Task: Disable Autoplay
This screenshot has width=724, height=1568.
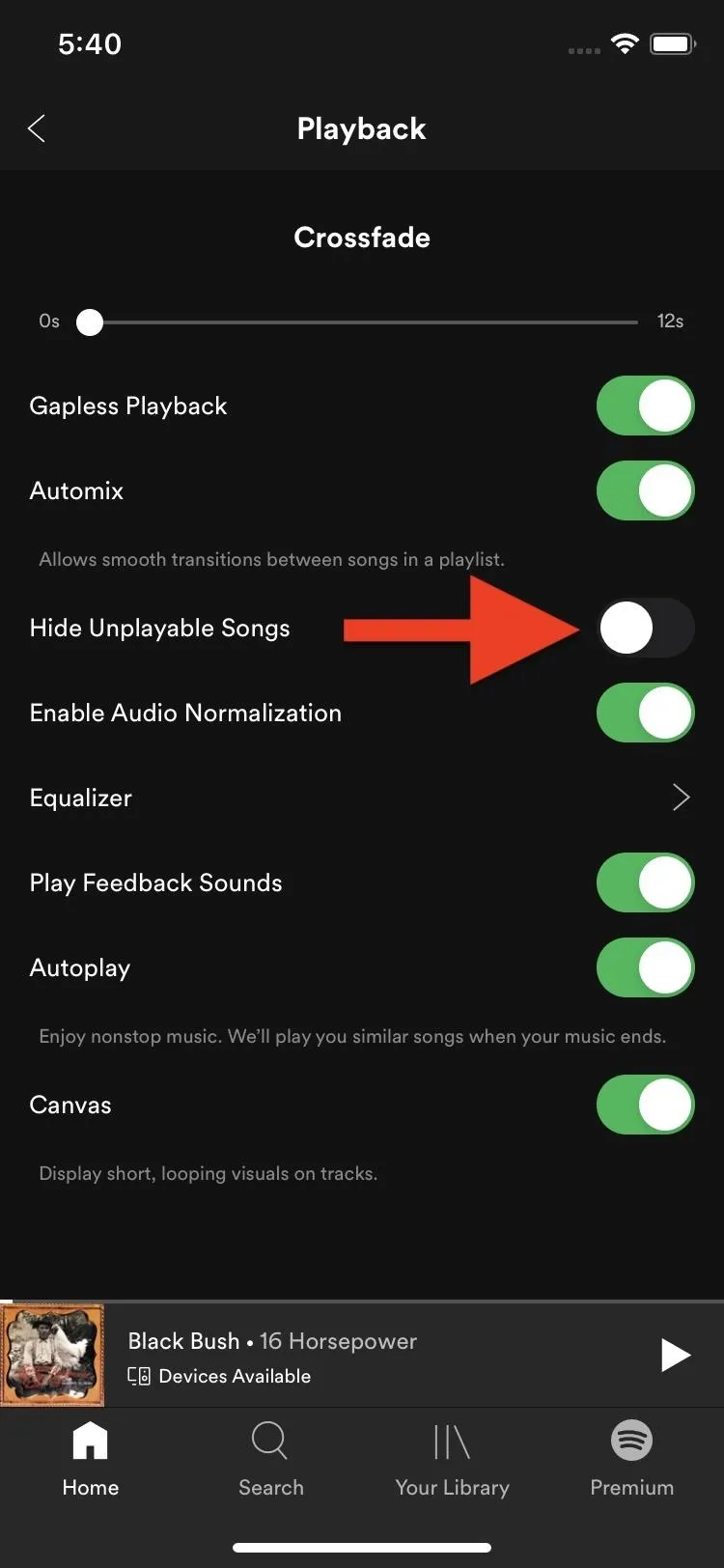Action: point(646,967)
